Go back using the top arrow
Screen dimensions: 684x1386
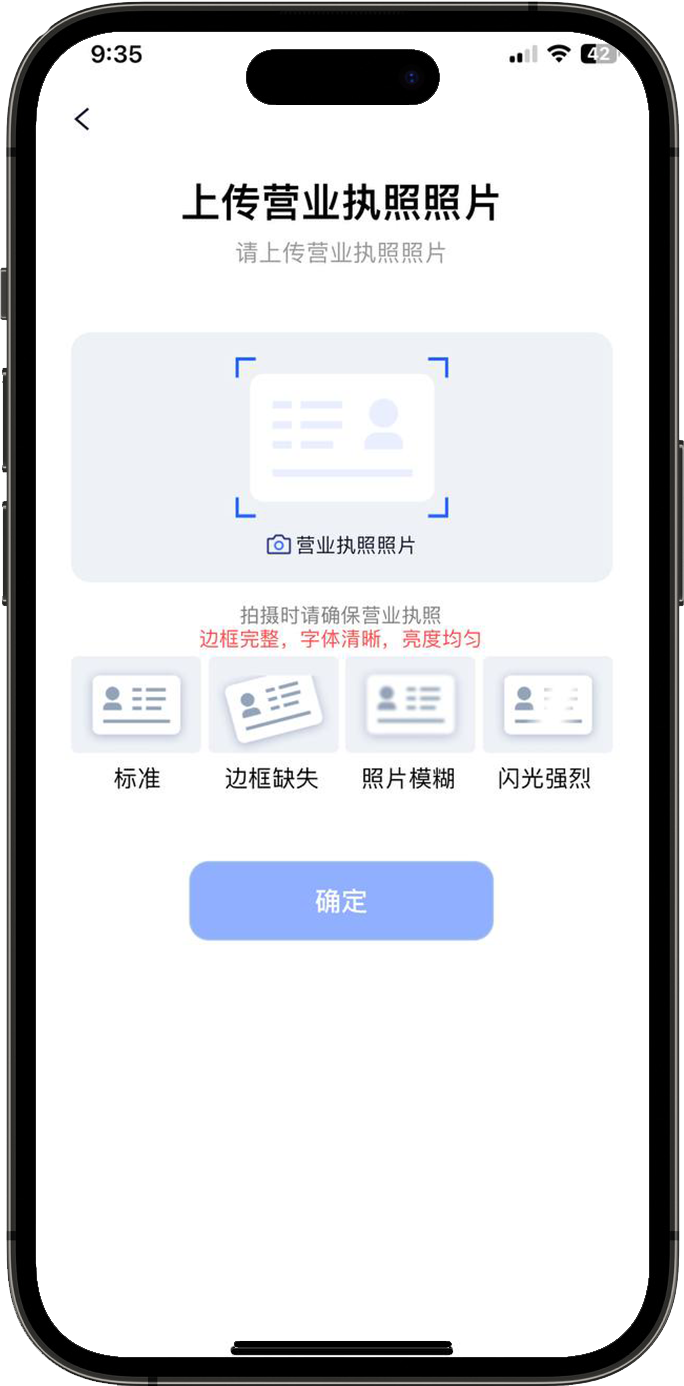pos(82,119)
